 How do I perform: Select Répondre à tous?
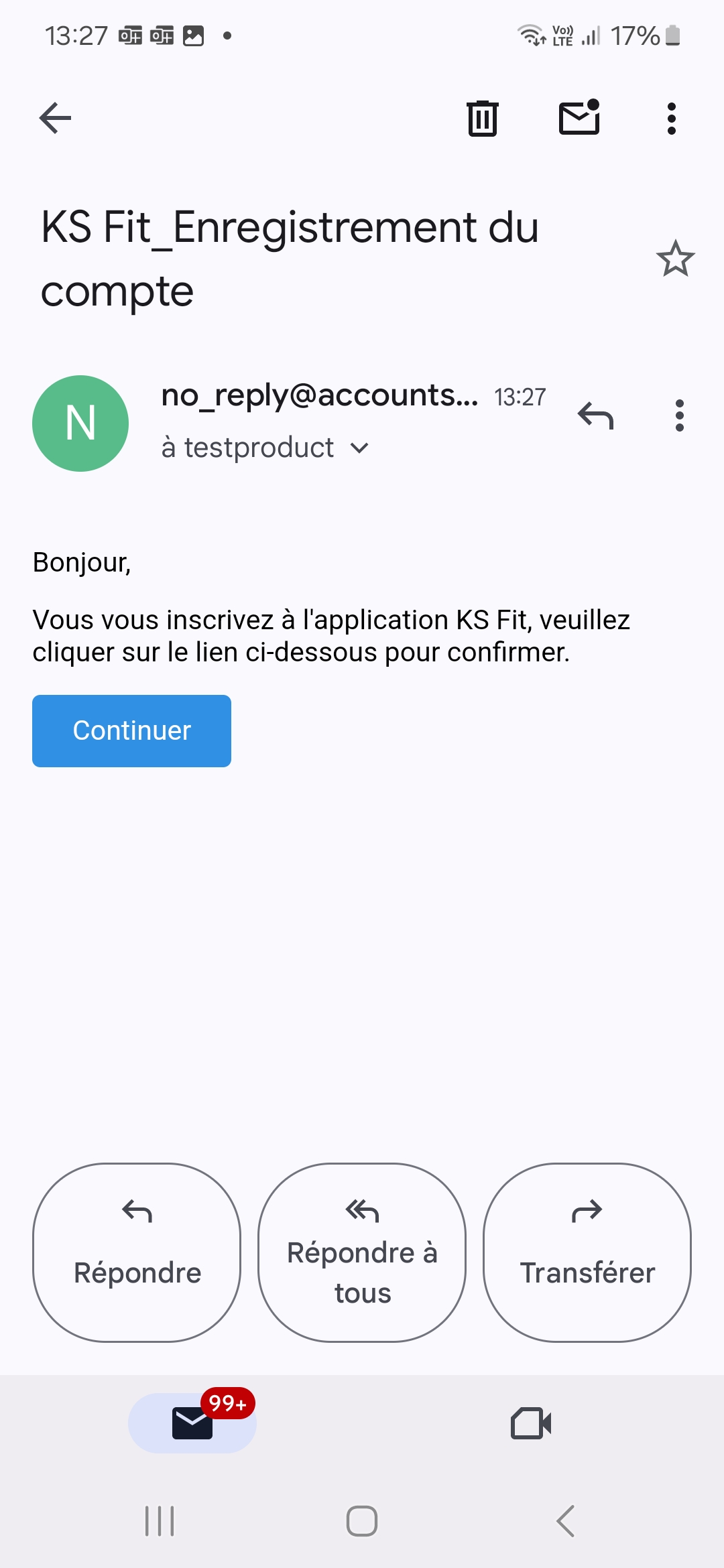362,1252
